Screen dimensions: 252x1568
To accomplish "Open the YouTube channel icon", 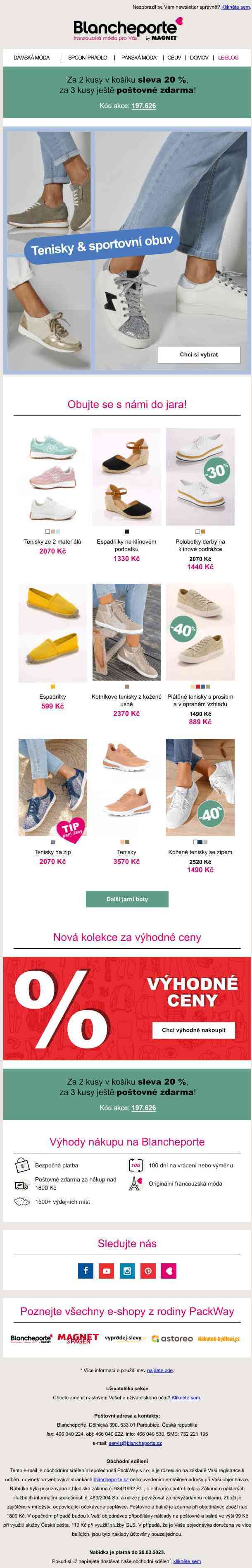I will pos(107,1271).
